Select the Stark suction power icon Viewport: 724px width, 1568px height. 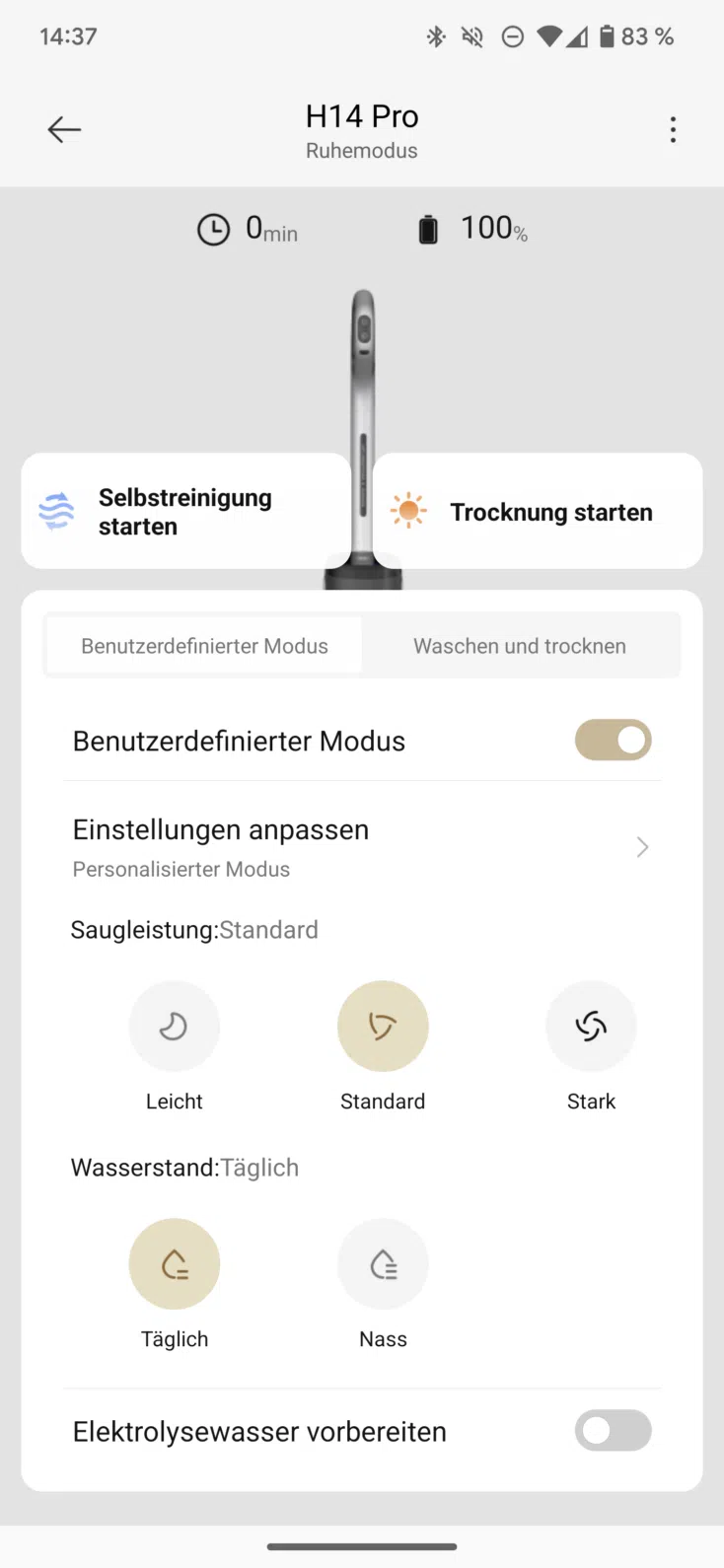pos(591,1026)
